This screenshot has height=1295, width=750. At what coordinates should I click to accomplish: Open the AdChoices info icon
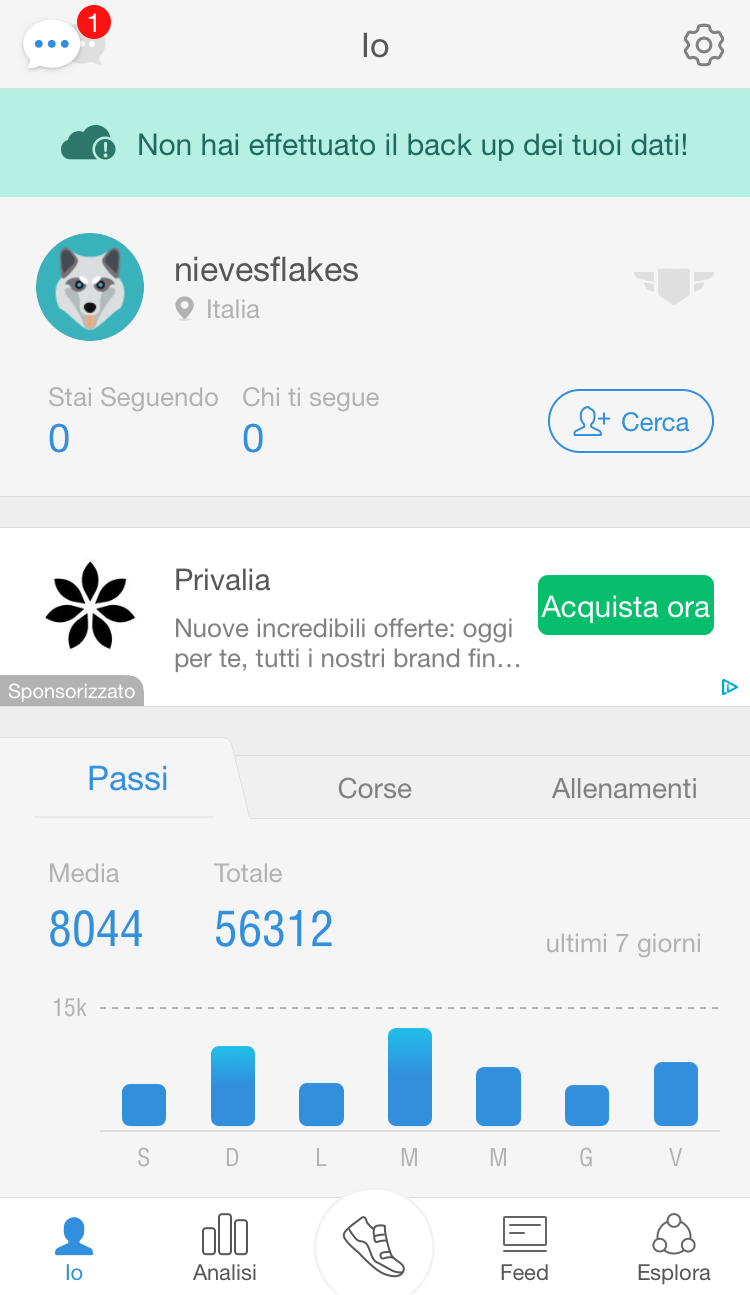coord(729,687)
